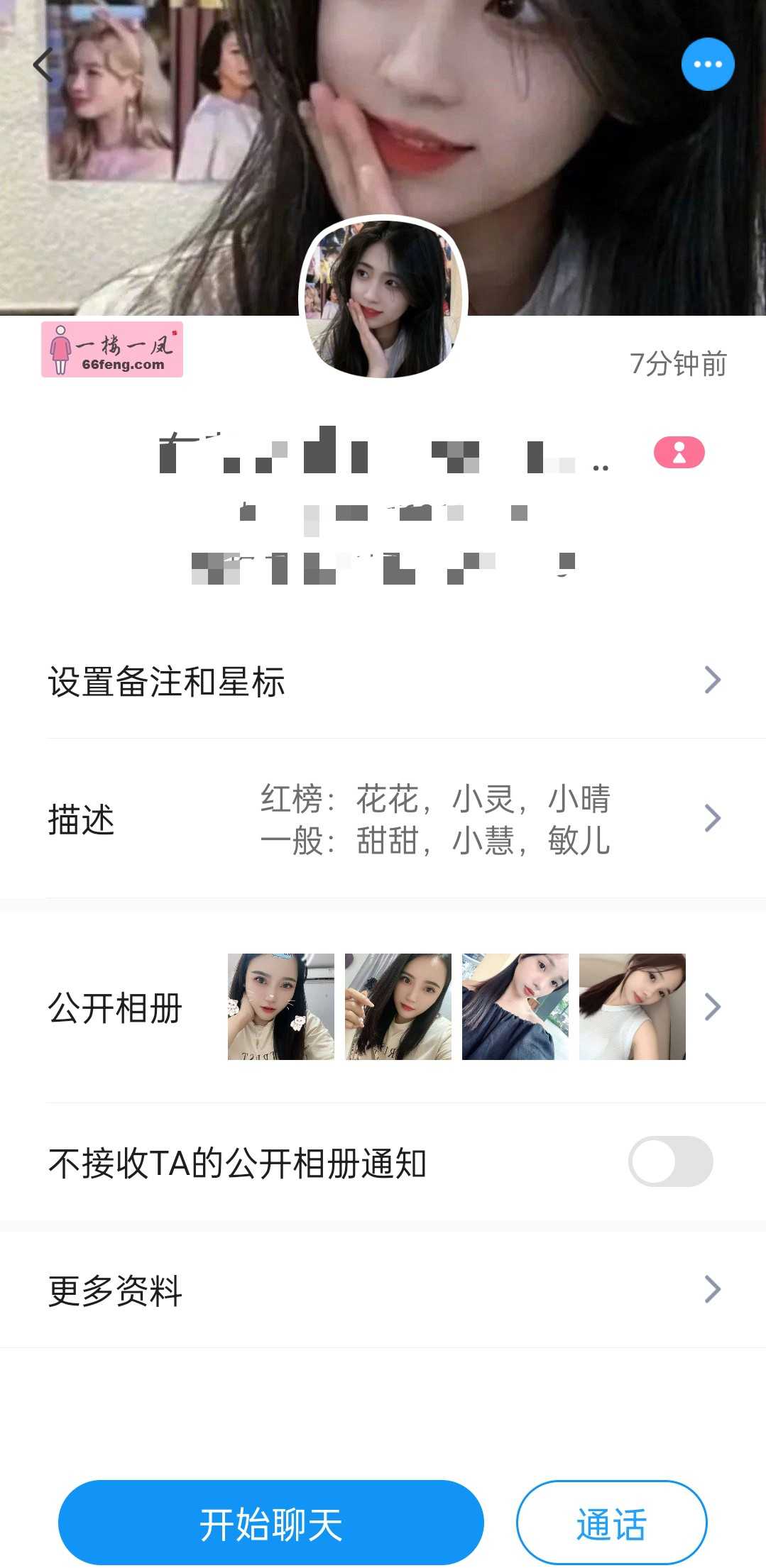Expand the 公开相册 album chevron

pos(713,1006)
